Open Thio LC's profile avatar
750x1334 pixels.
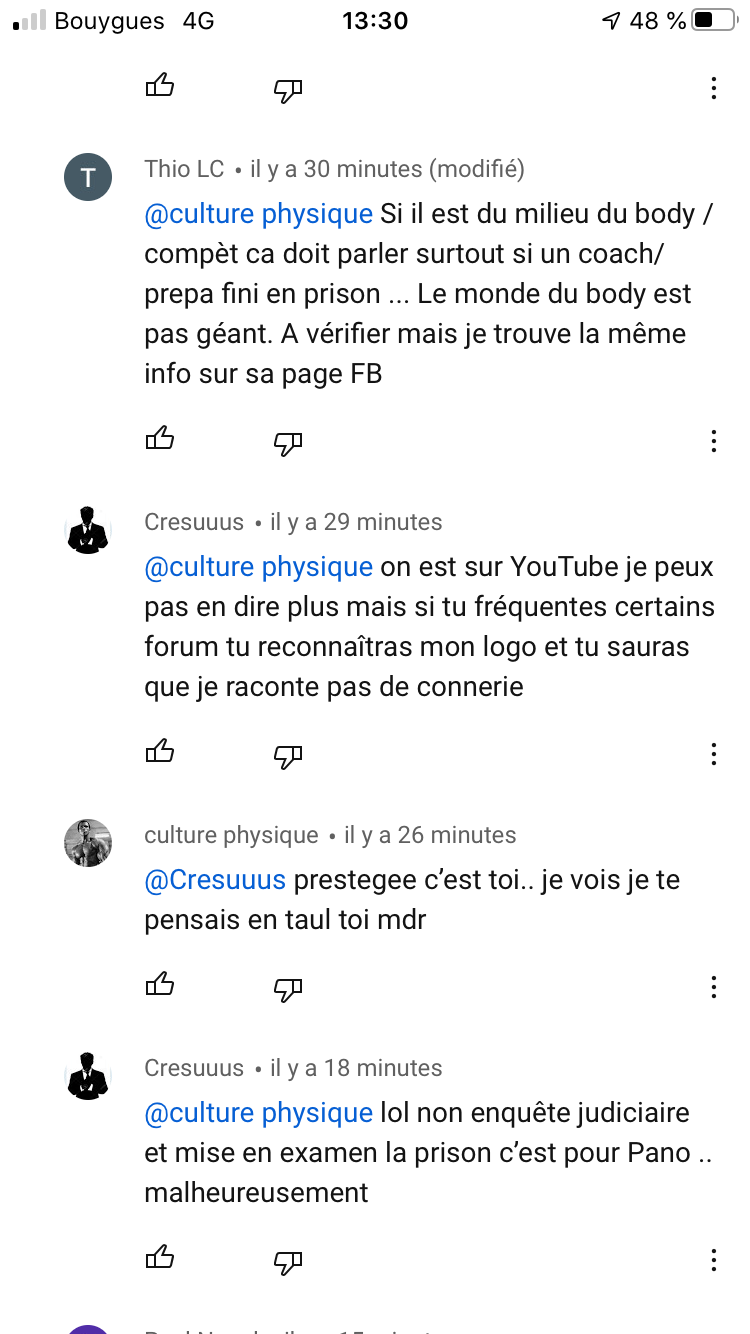[88, 176]
